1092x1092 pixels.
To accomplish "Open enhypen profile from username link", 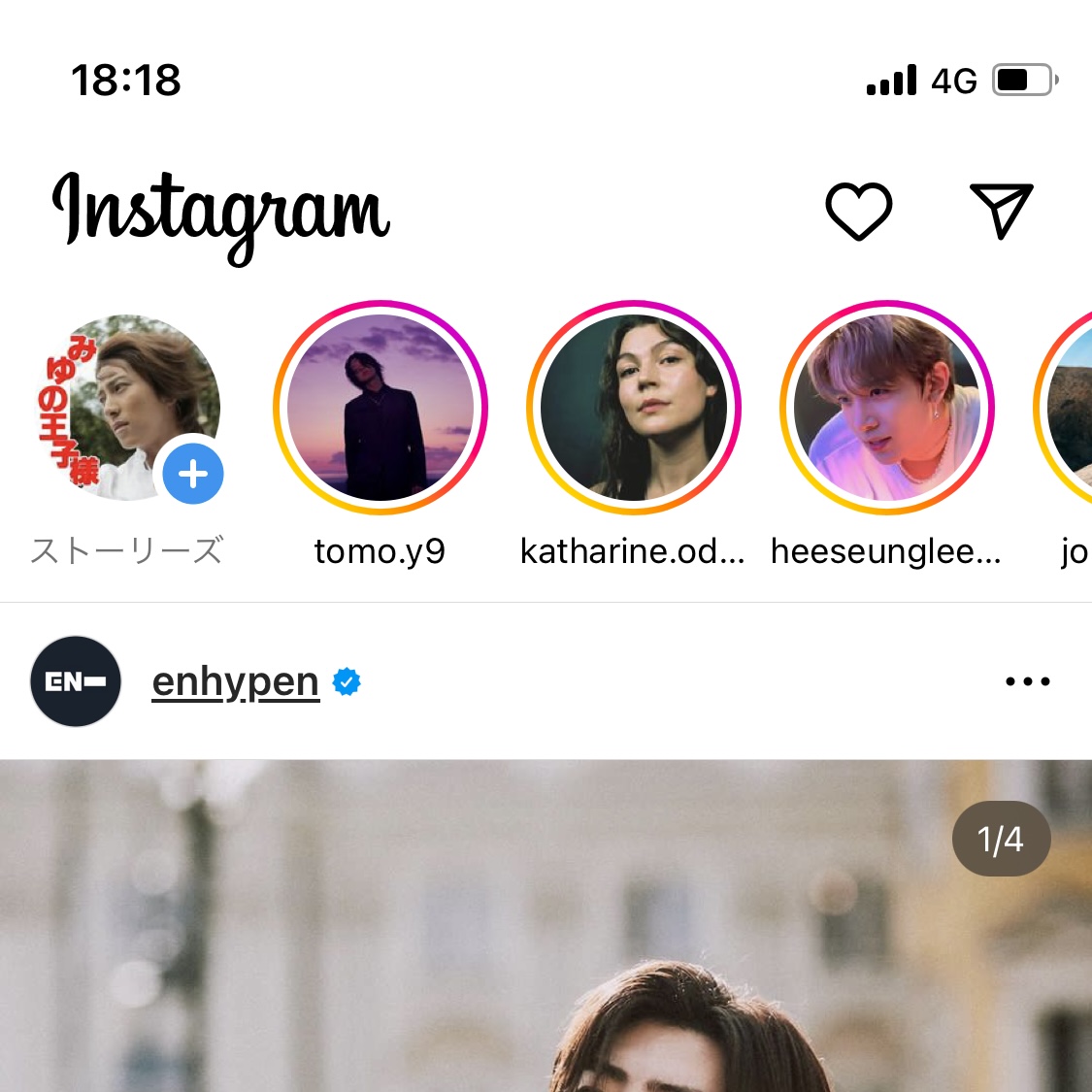I will point(236,682).
